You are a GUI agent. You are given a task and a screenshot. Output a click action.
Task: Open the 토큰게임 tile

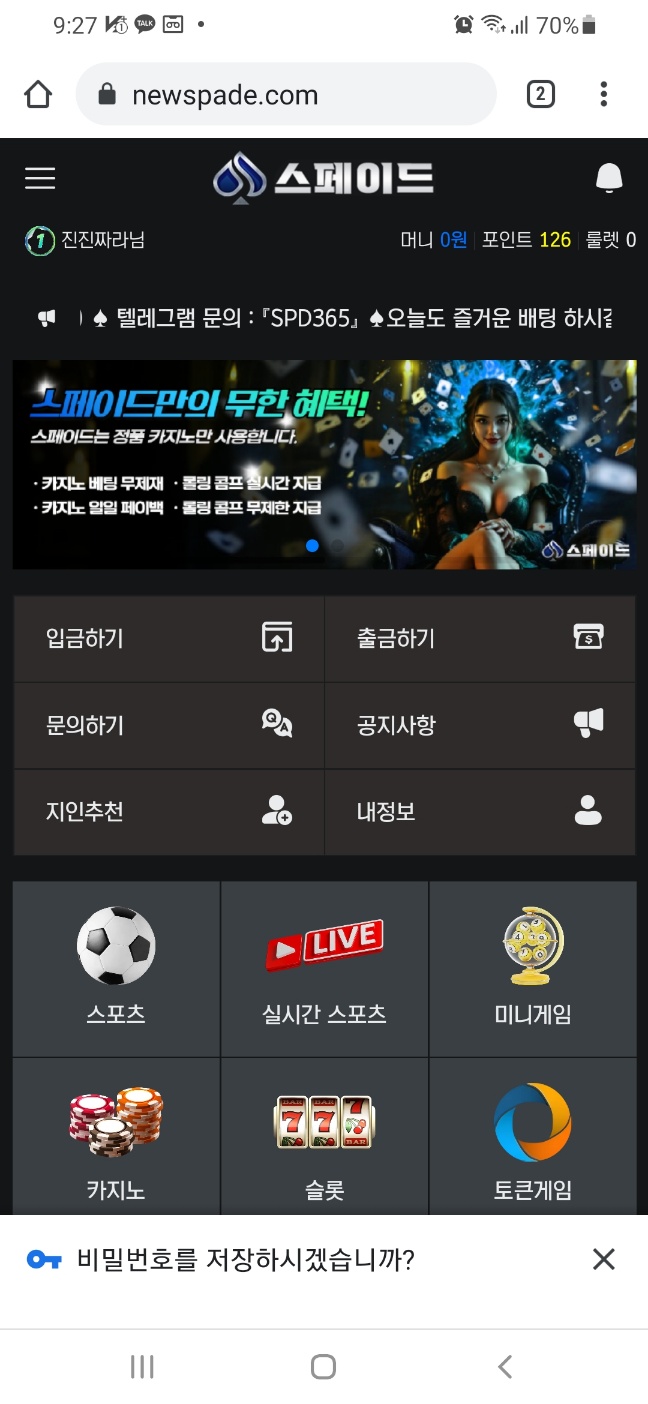tap(532, 1140)
